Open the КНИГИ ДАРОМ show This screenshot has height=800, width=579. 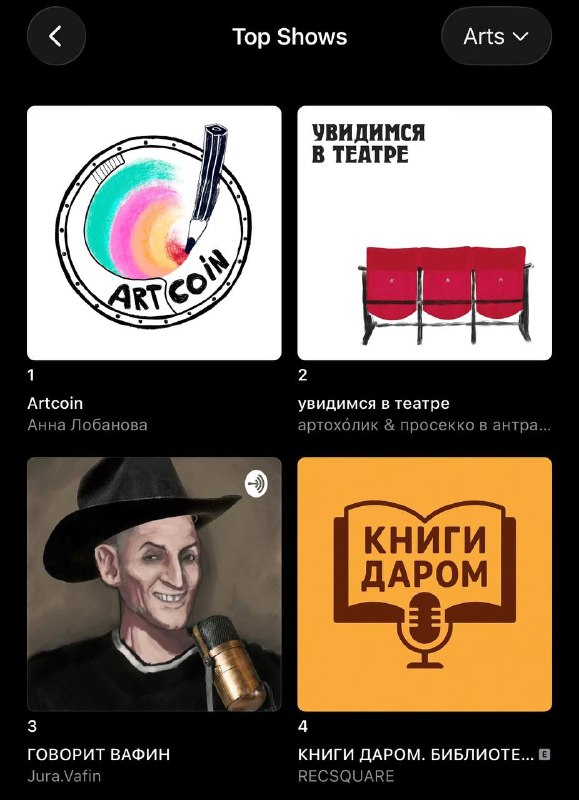tap(424, 584)
